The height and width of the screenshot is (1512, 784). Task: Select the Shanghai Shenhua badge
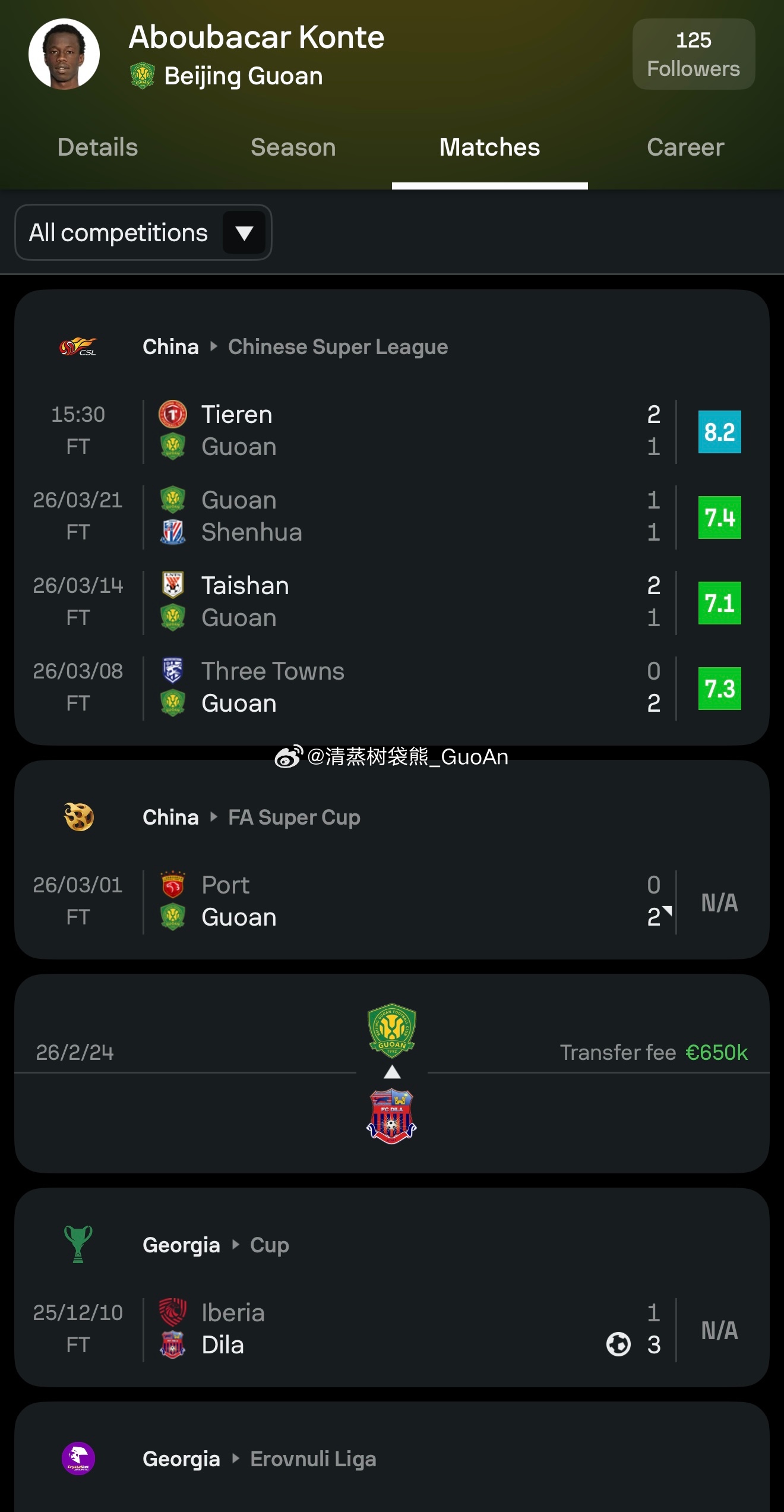click(x=172, y=532)
